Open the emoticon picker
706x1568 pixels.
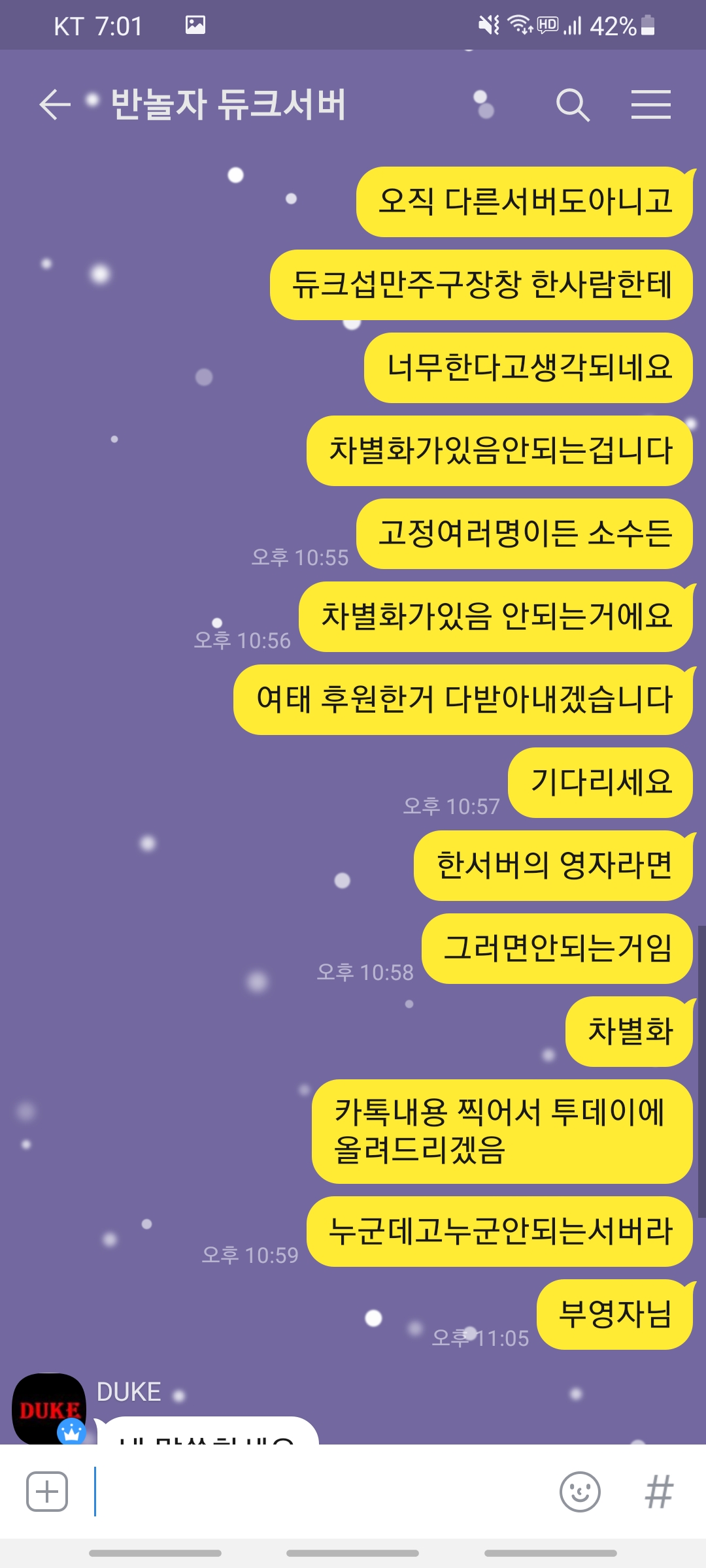[580, 1491]
